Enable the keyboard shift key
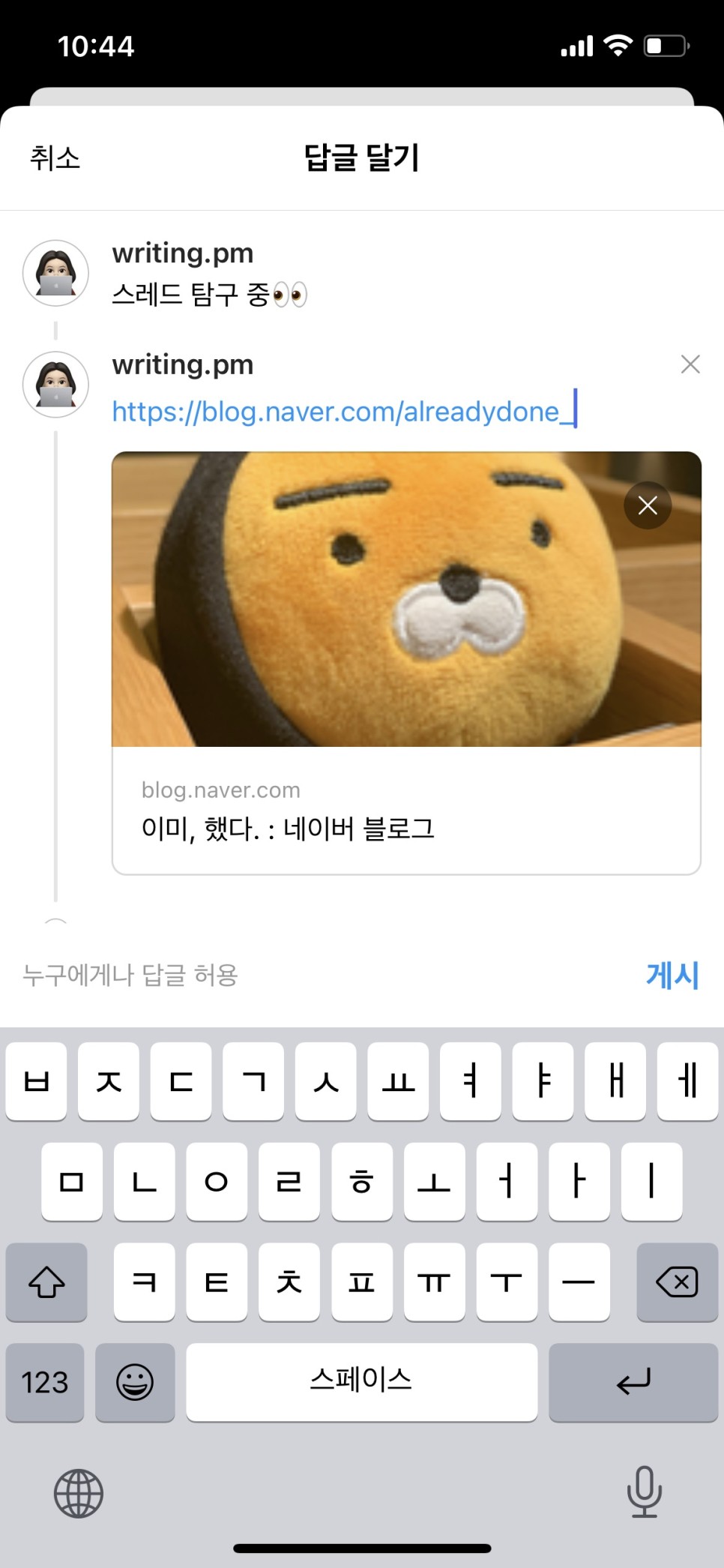 (46, 1282)
